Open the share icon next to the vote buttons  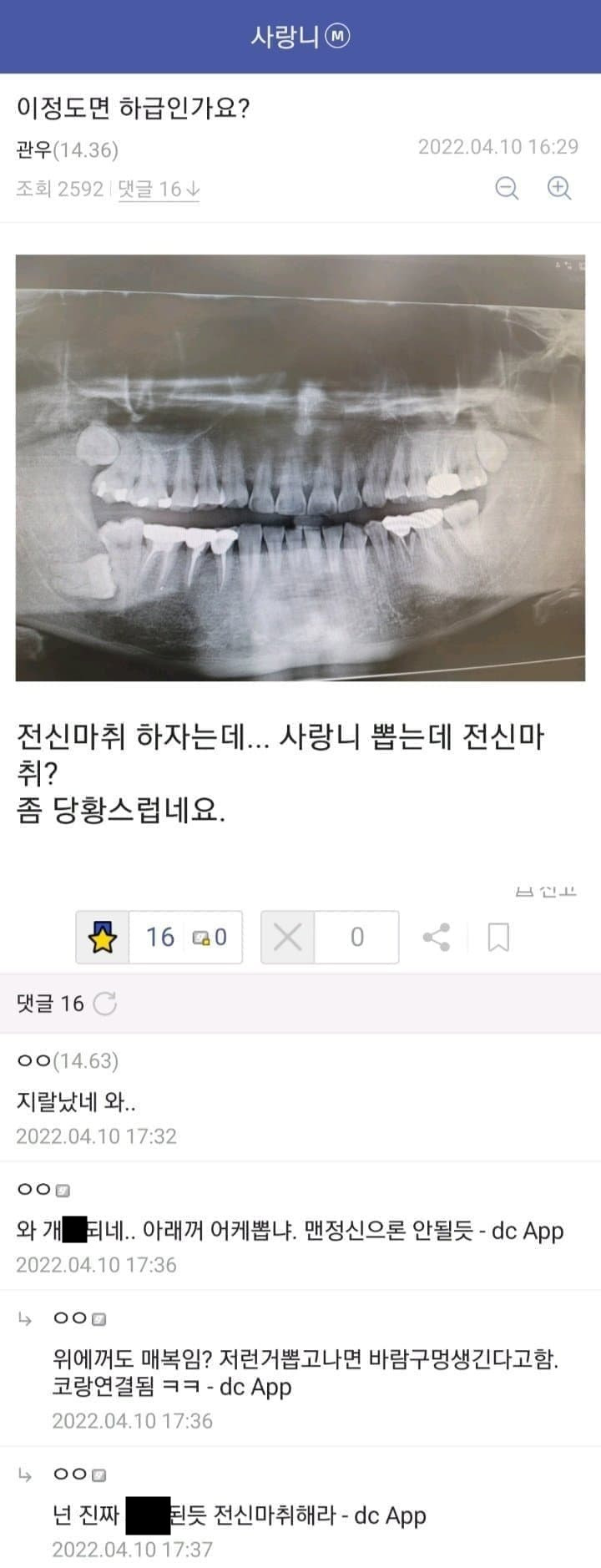[437, 937]
